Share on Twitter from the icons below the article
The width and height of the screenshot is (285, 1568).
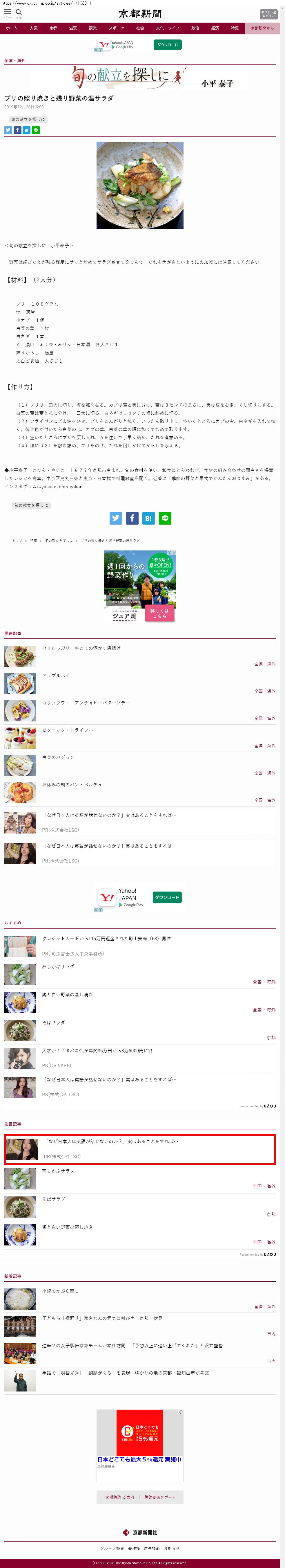tap(115, 518)
